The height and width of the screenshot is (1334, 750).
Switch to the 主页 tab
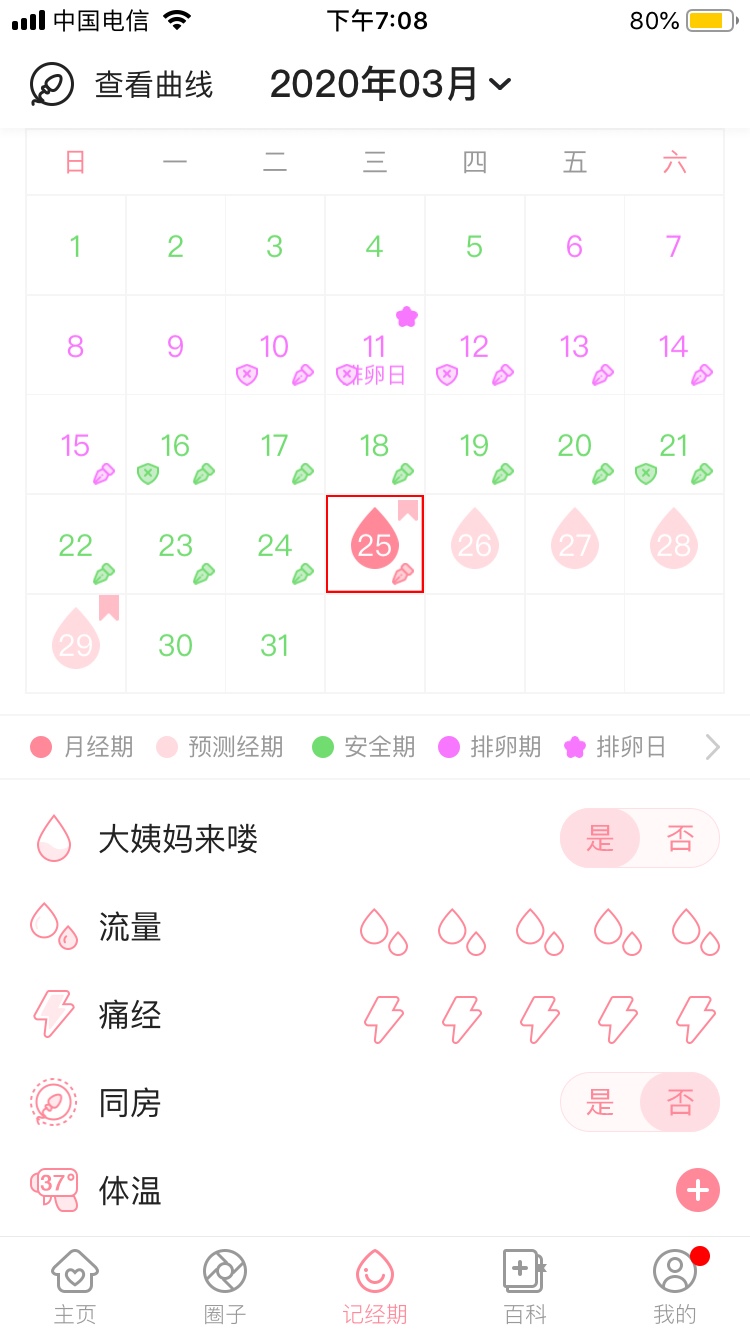coord(75,1287)
